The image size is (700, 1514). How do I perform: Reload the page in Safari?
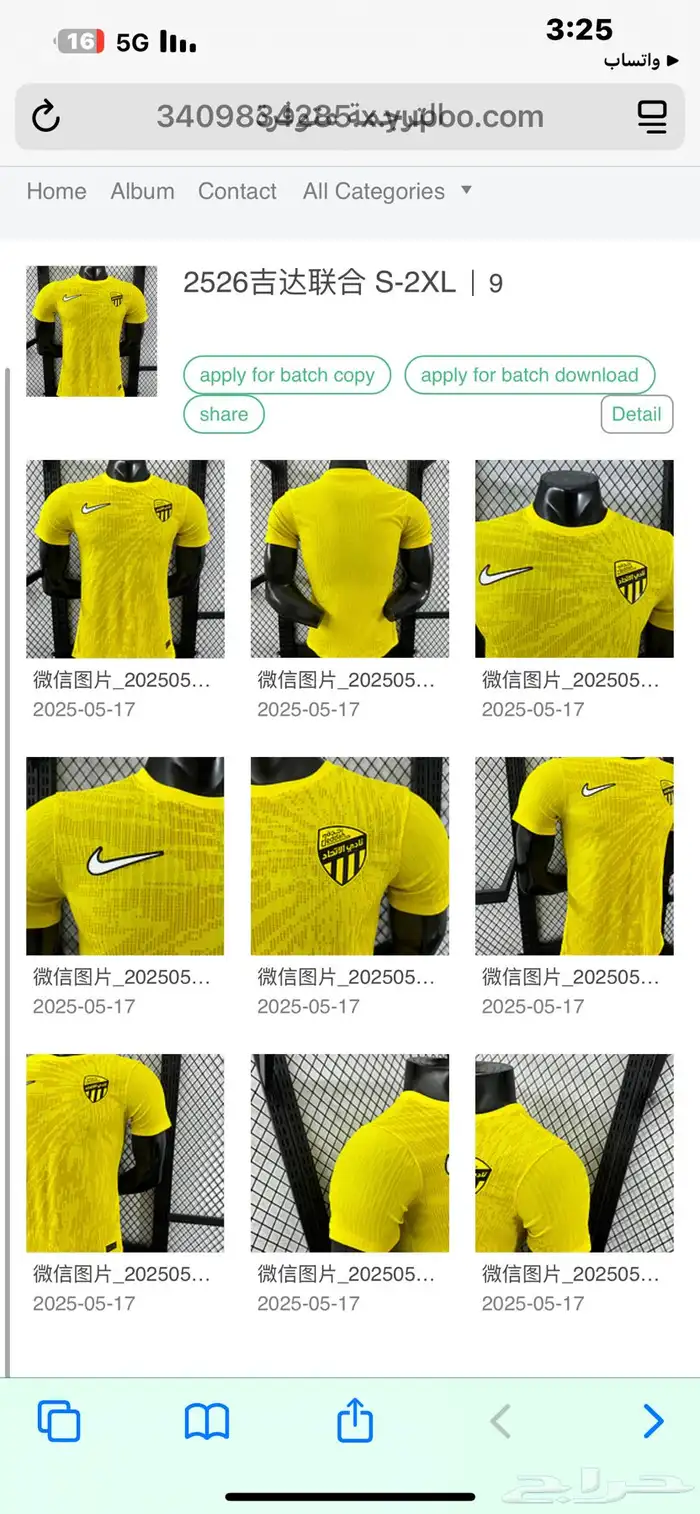46,117
